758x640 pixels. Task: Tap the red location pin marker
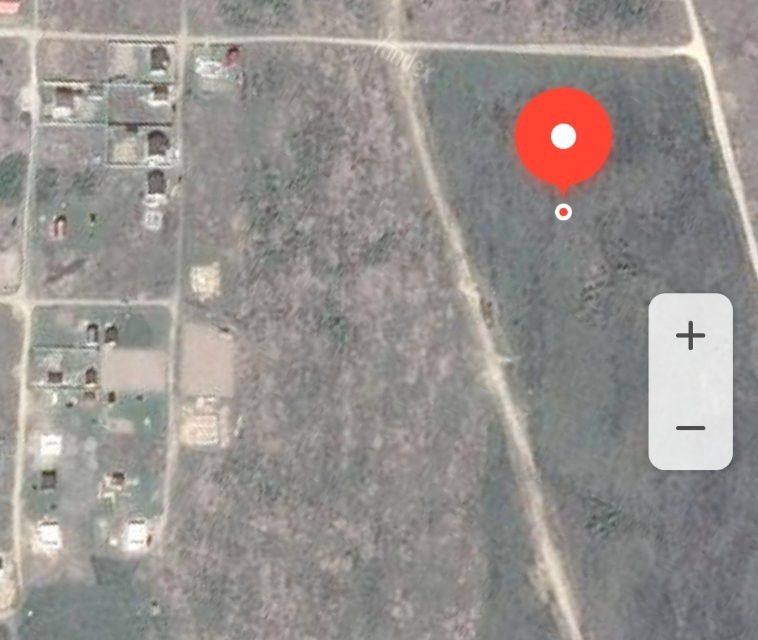click(x=563, y=139)
